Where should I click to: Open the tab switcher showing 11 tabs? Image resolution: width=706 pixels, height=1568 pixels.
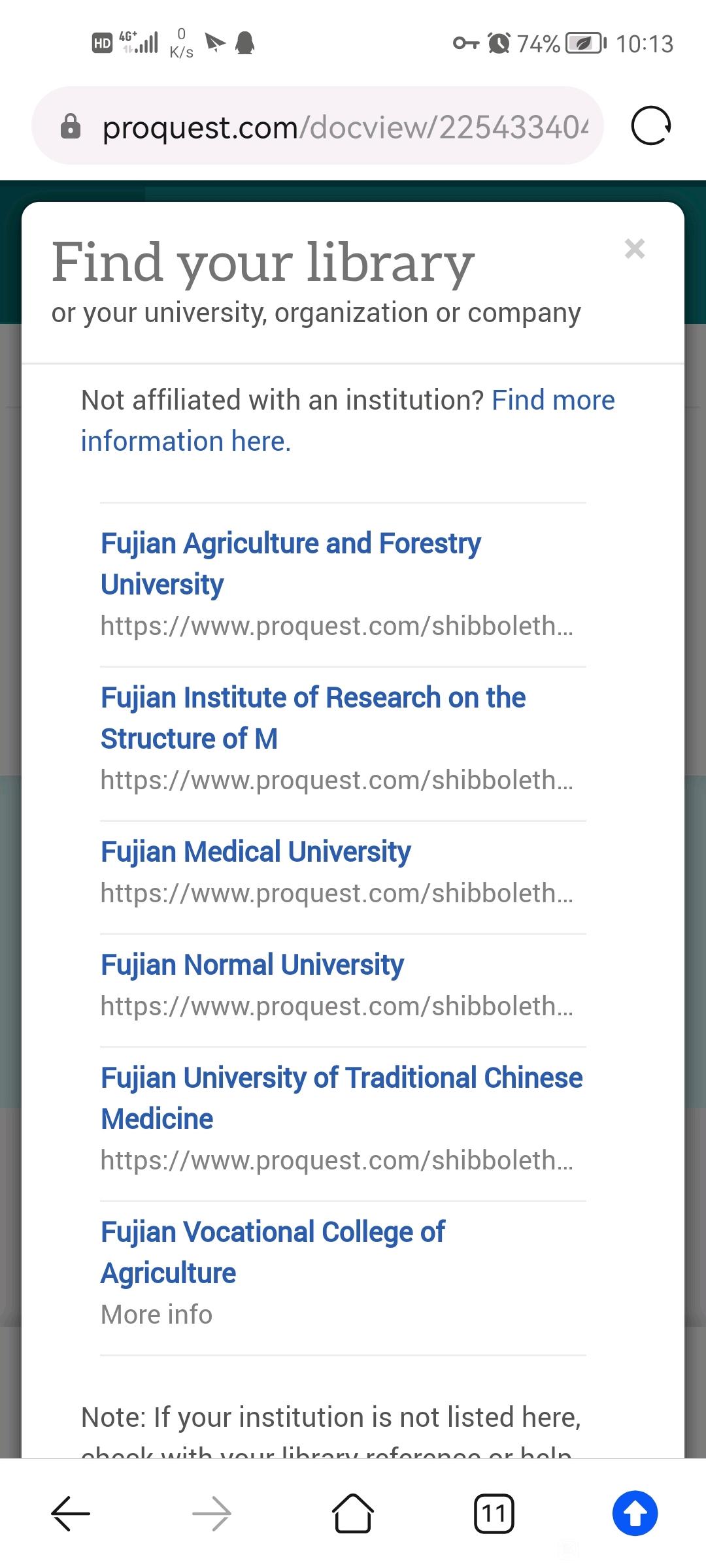[494, 1513]
